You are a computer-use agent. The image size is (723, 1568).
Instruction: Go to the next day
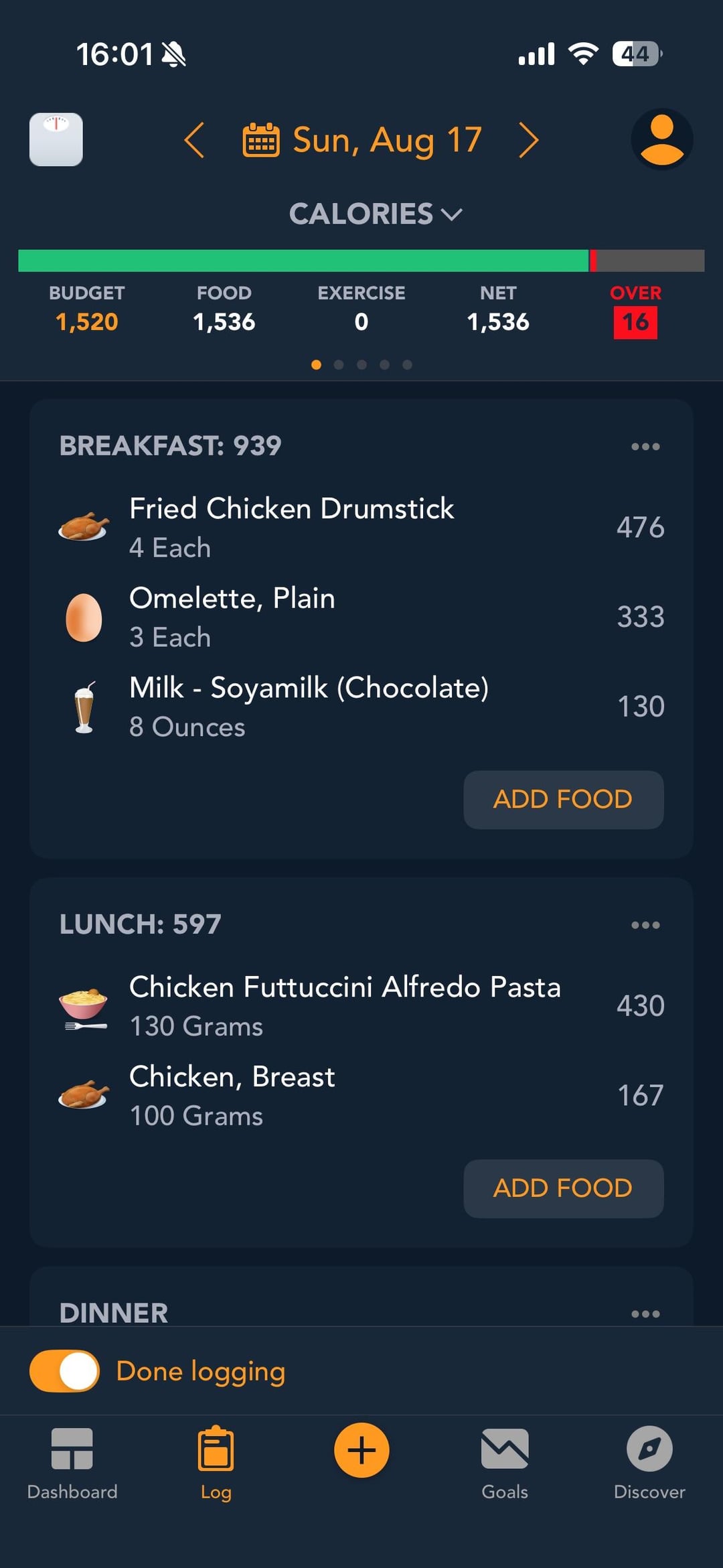(x=529, y=140)
